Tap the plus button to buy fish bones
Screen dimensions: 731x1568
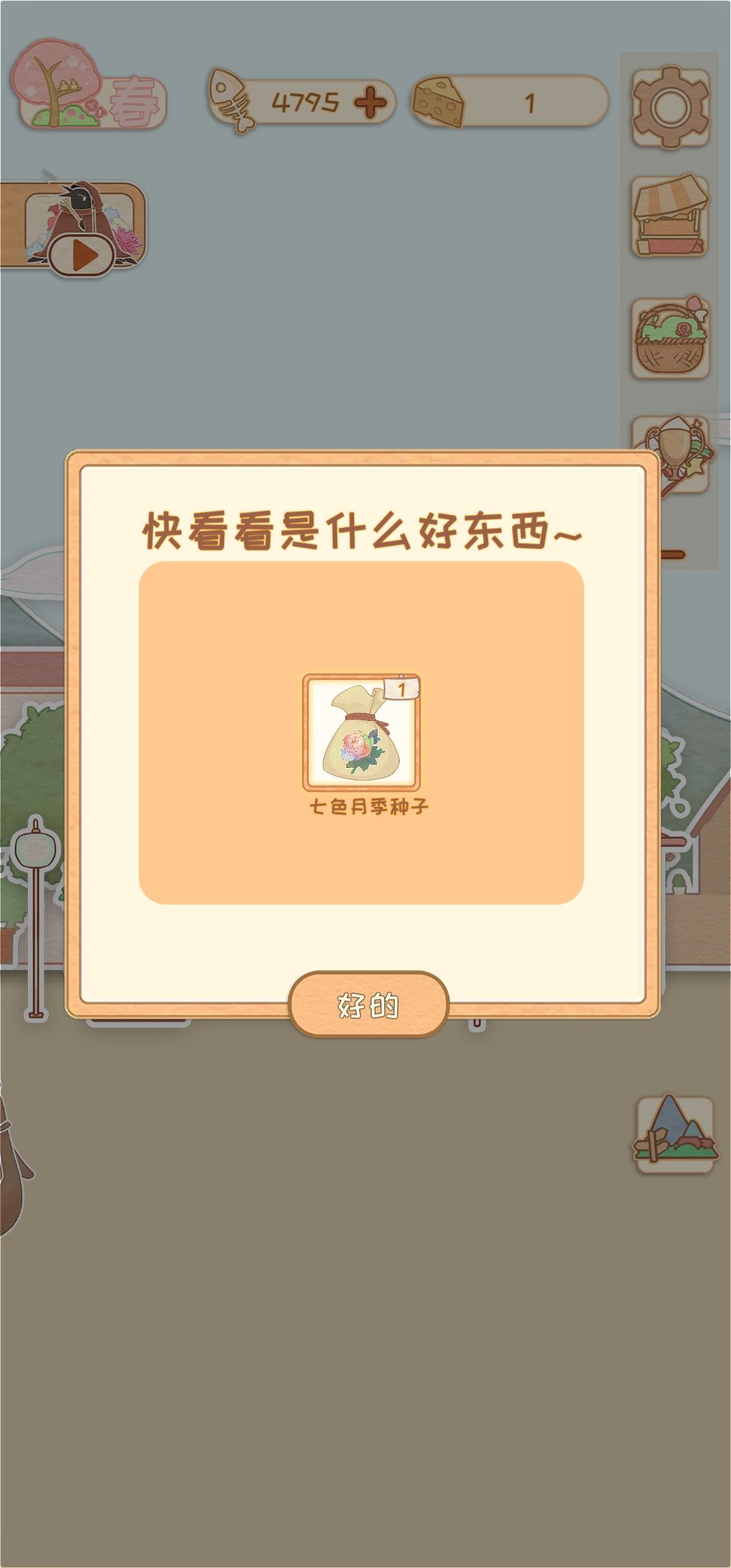370,103
